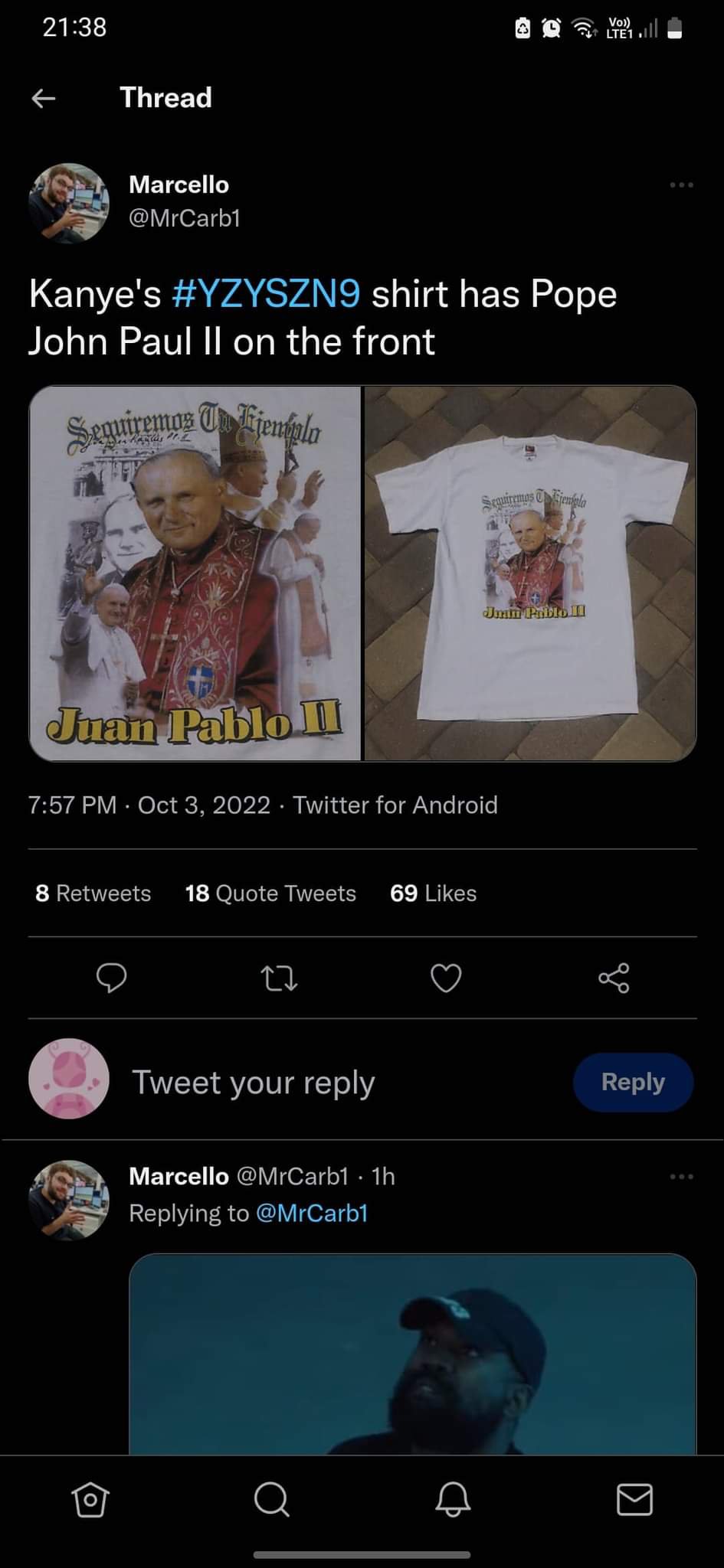Go to the Home tab

tap(90, 1499)
